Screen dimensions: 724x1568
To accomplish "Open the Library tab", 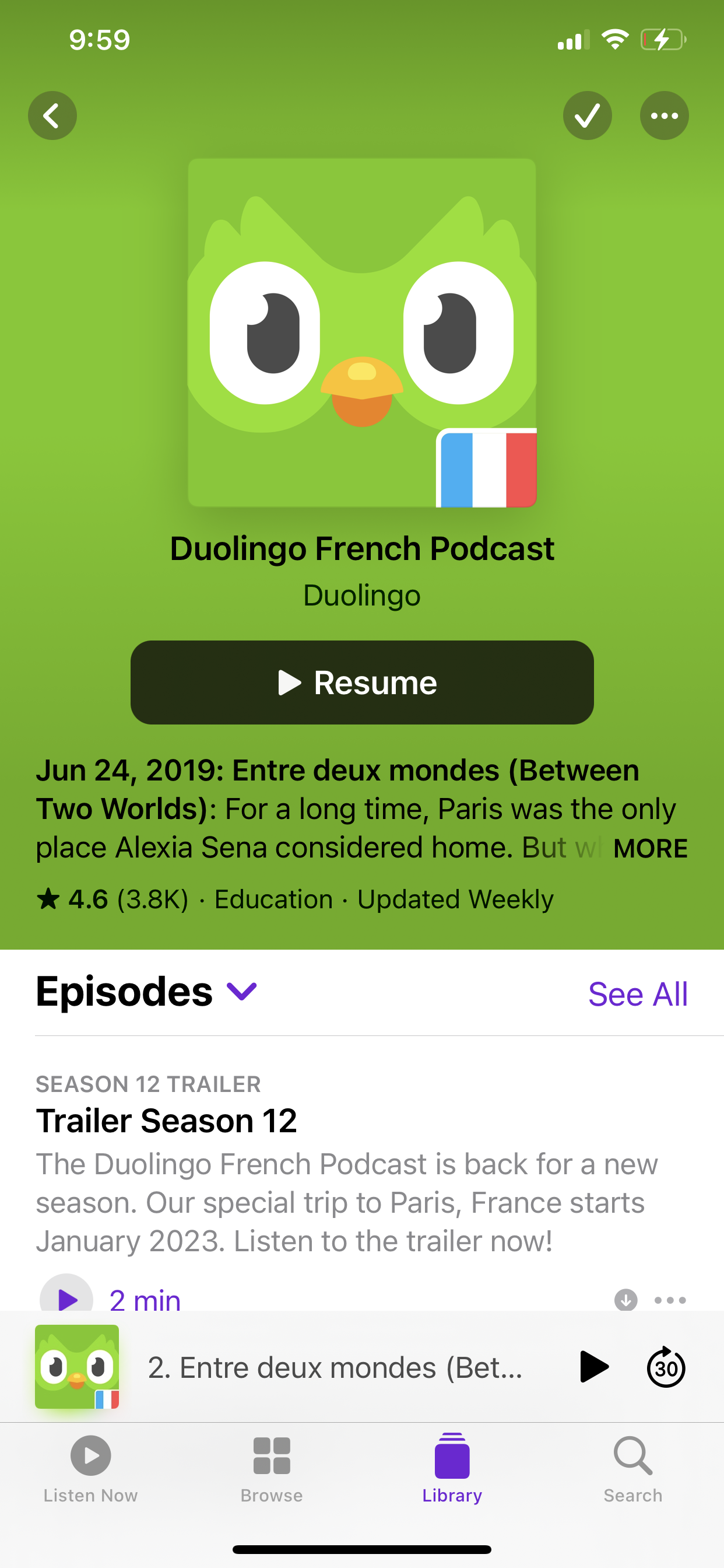I will point(452,1473).
